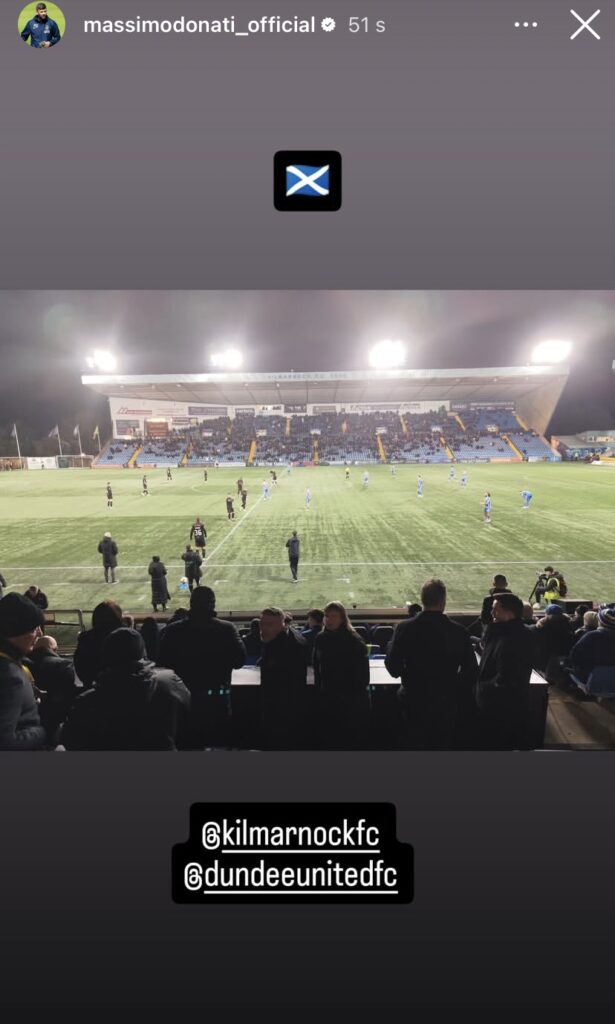The image size is (615, 1024).
Task: Open the story options menu
Action: (526, 25)
